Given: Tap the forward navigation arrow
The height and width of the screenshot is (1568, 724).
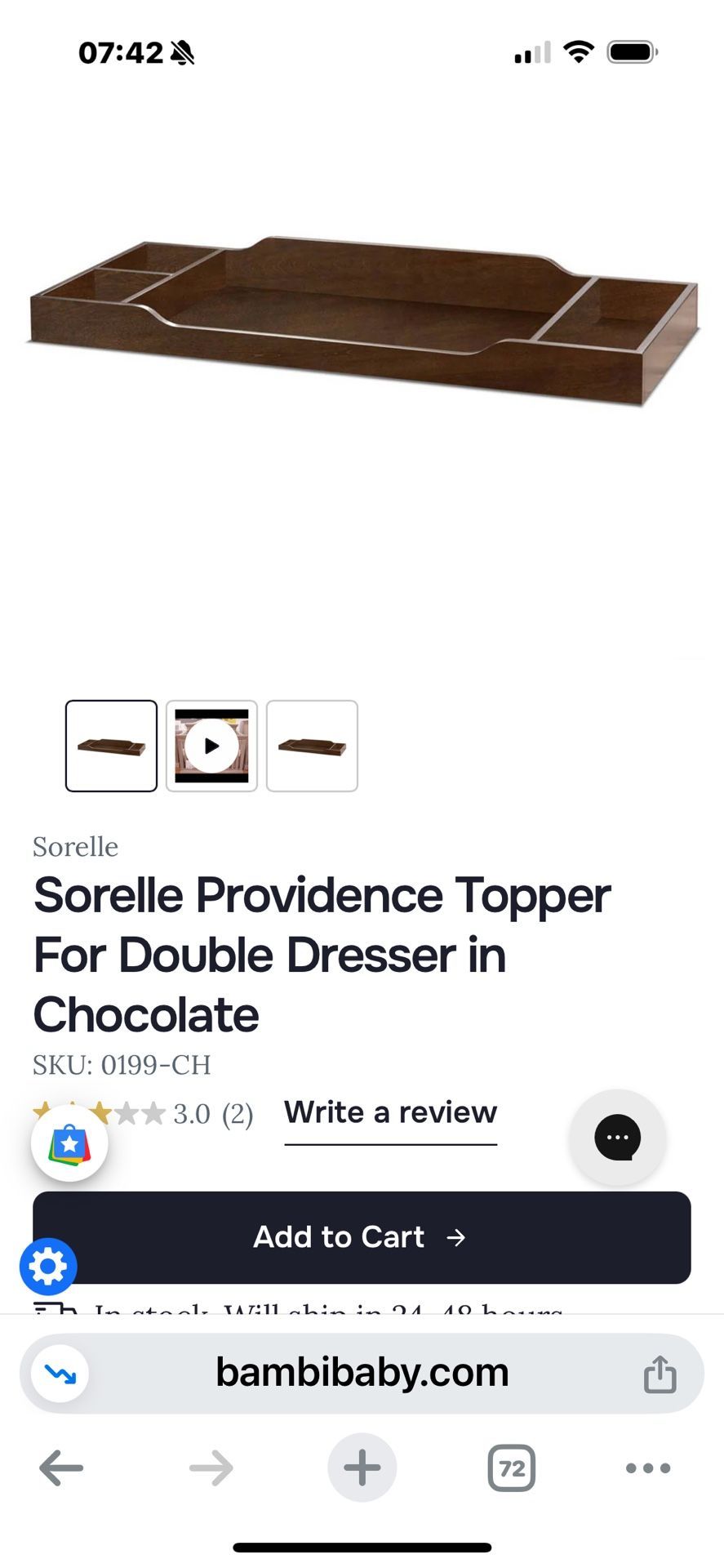Looking at the screenshot, I should (x=211, y=1468).
